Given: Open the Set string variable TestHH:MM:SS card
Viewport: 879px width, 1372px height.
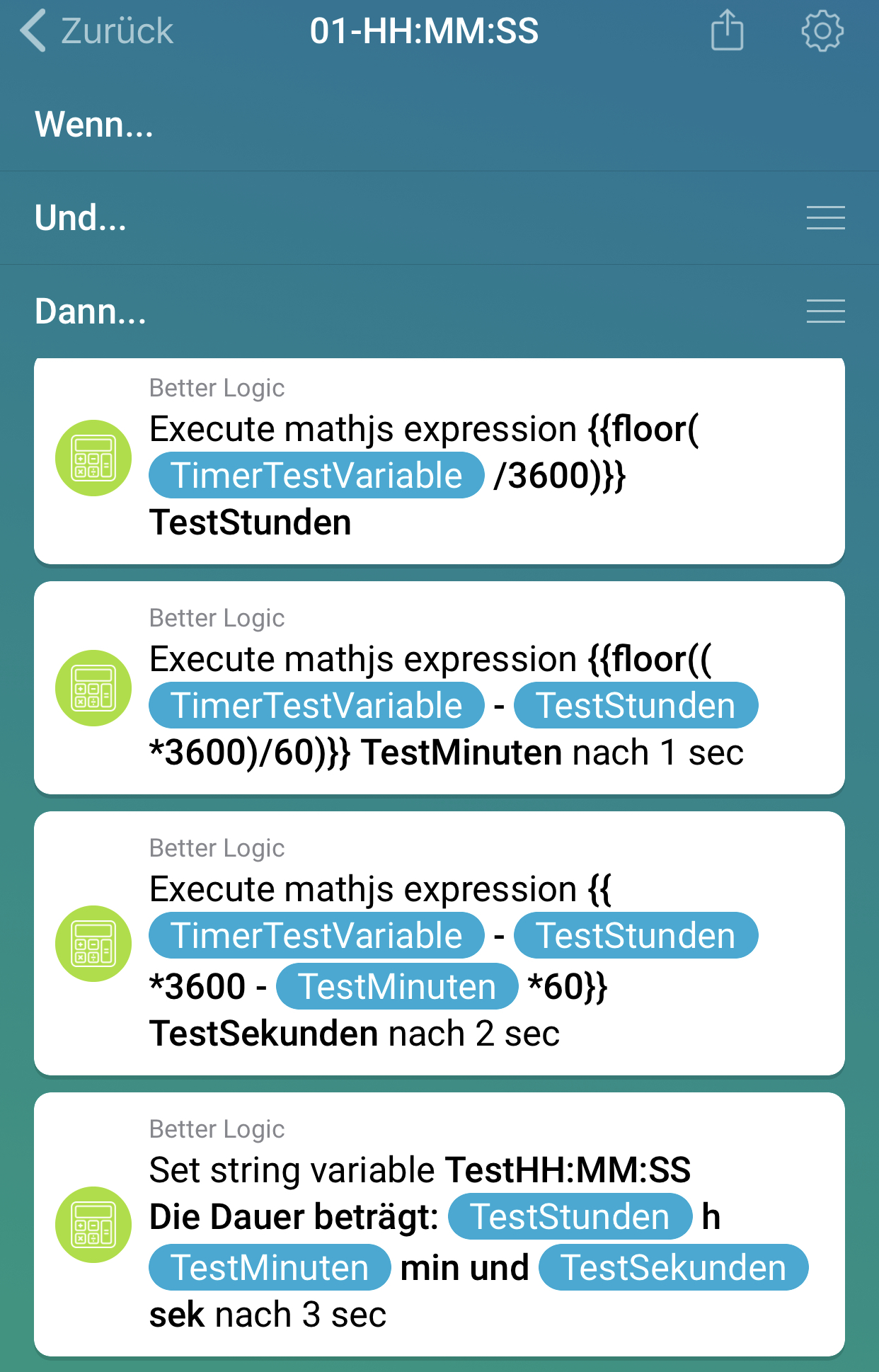Looking at the screenshot, I should (439, 1225).
